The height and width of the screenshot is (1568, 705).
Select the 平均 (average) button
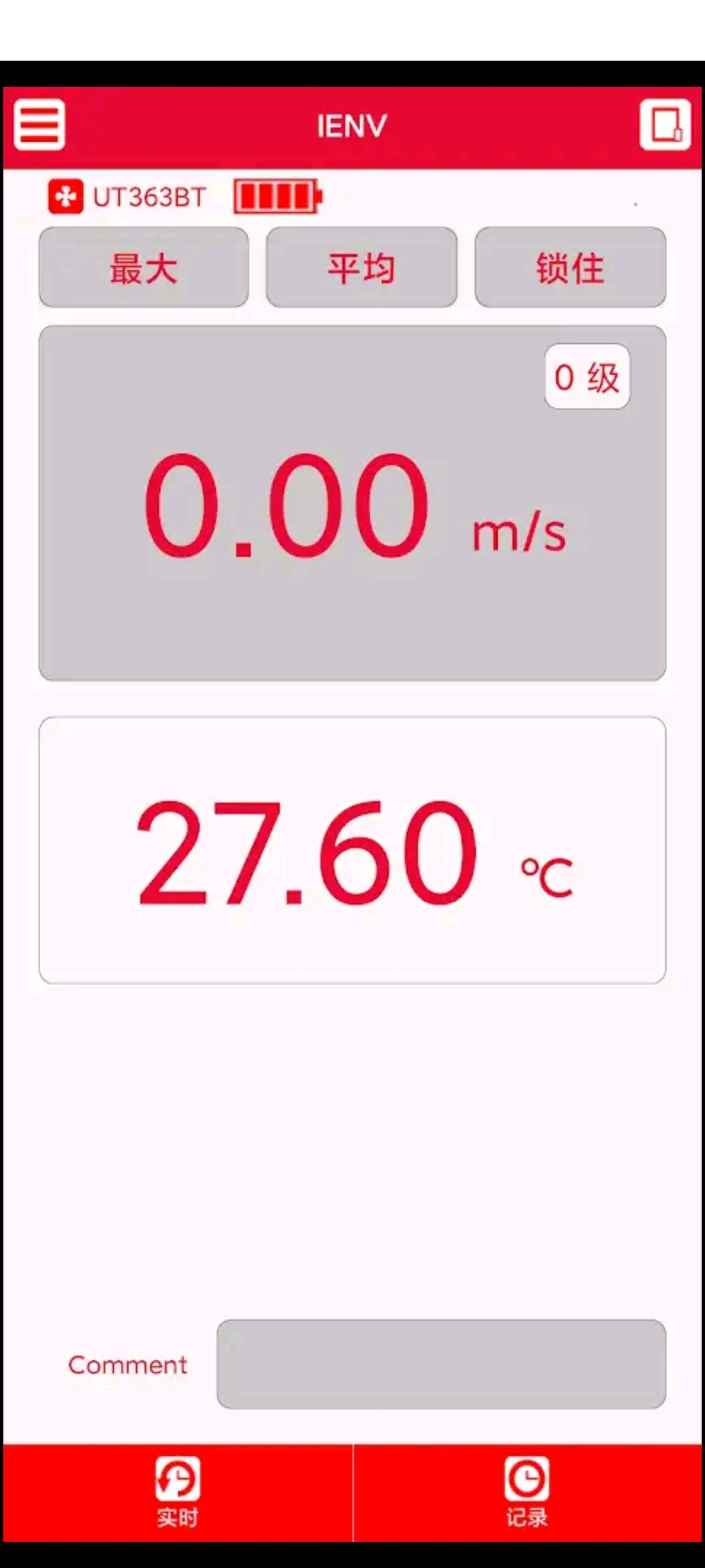(361, 267)
